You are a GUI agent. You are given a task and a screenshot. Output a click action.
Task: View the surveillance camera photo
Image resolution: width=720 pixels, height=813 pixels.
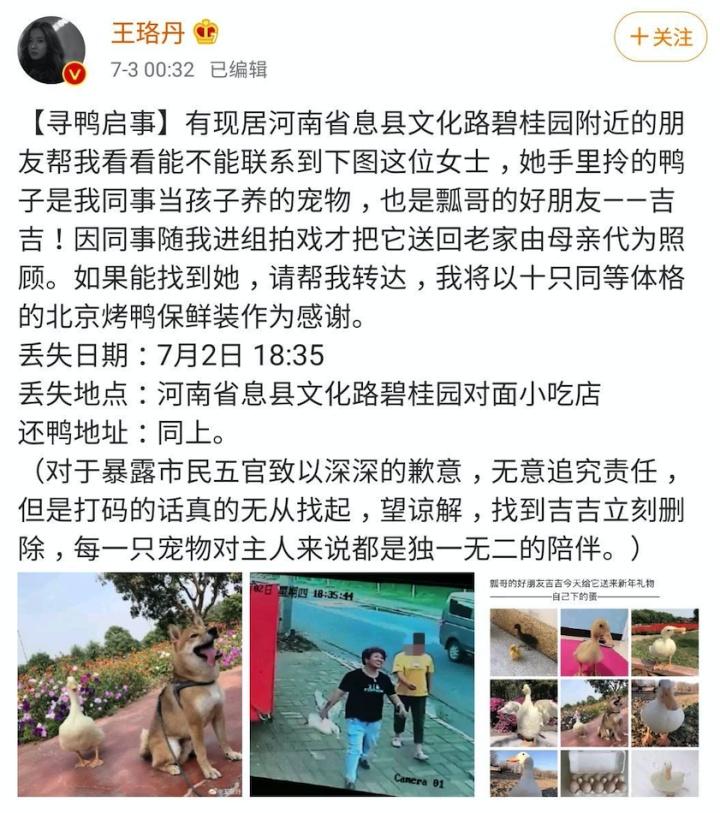(x=362, y=684)
